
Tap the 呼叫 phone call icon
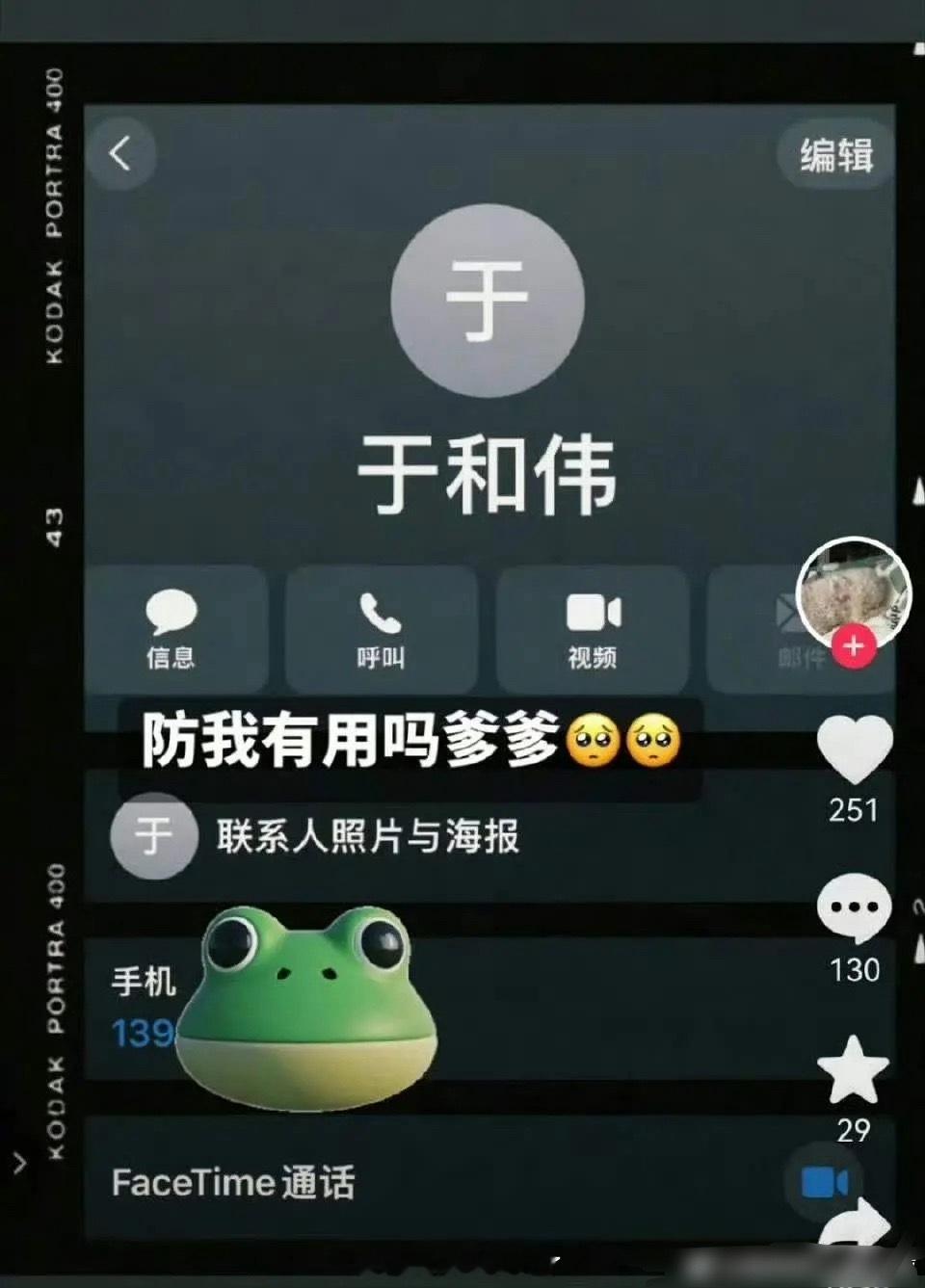[380, 628]
